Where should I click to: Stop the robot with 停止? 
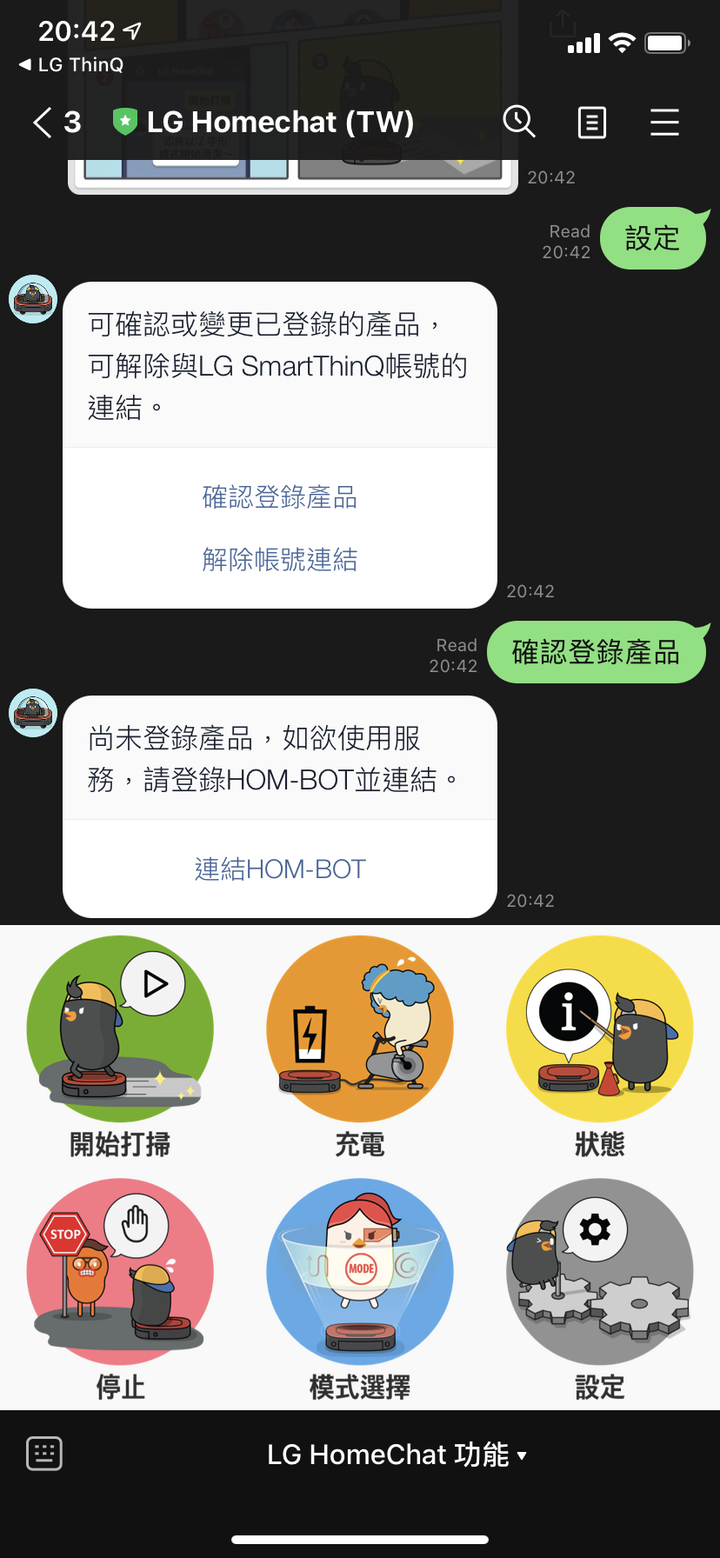click(120, 1289)
